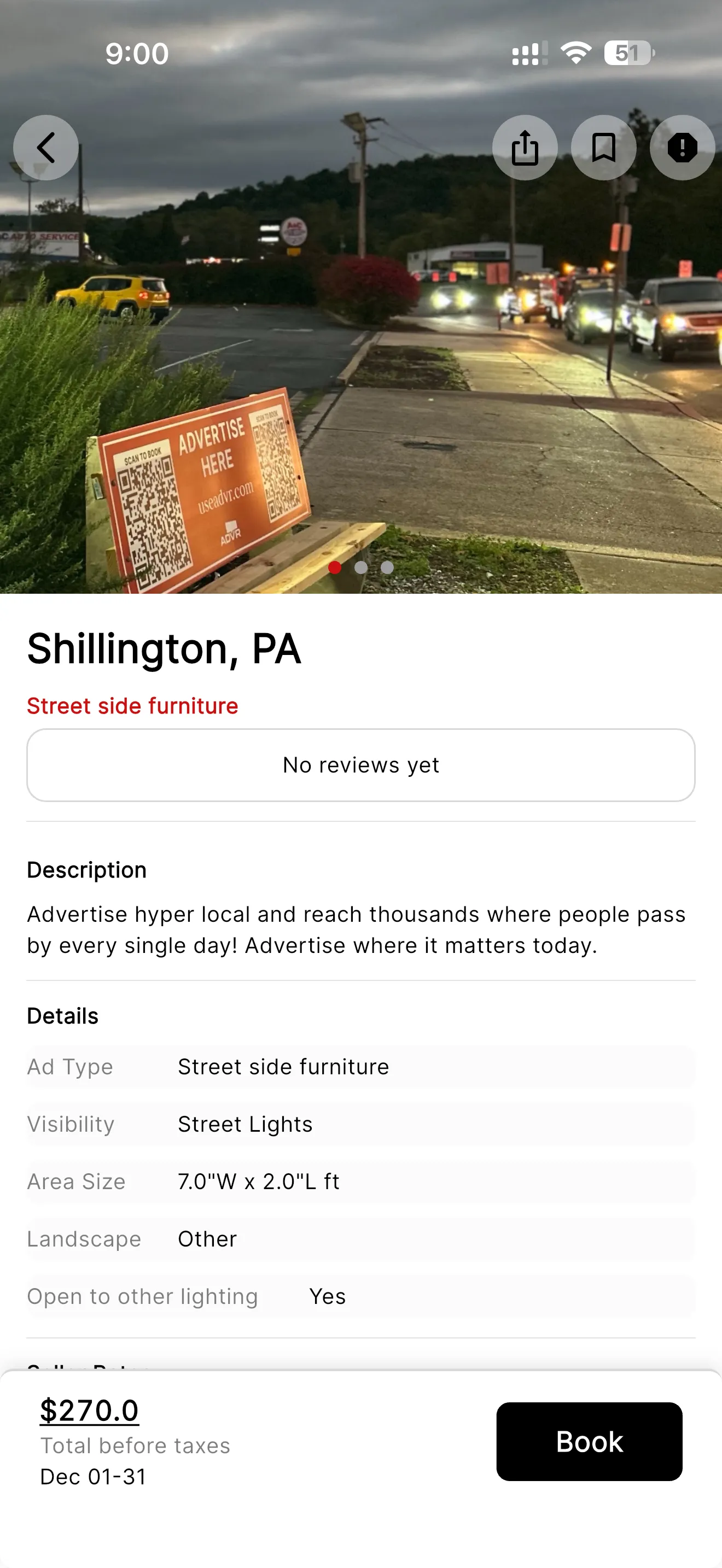
Task: View the main listing photo
Action: tap(360, 365)
